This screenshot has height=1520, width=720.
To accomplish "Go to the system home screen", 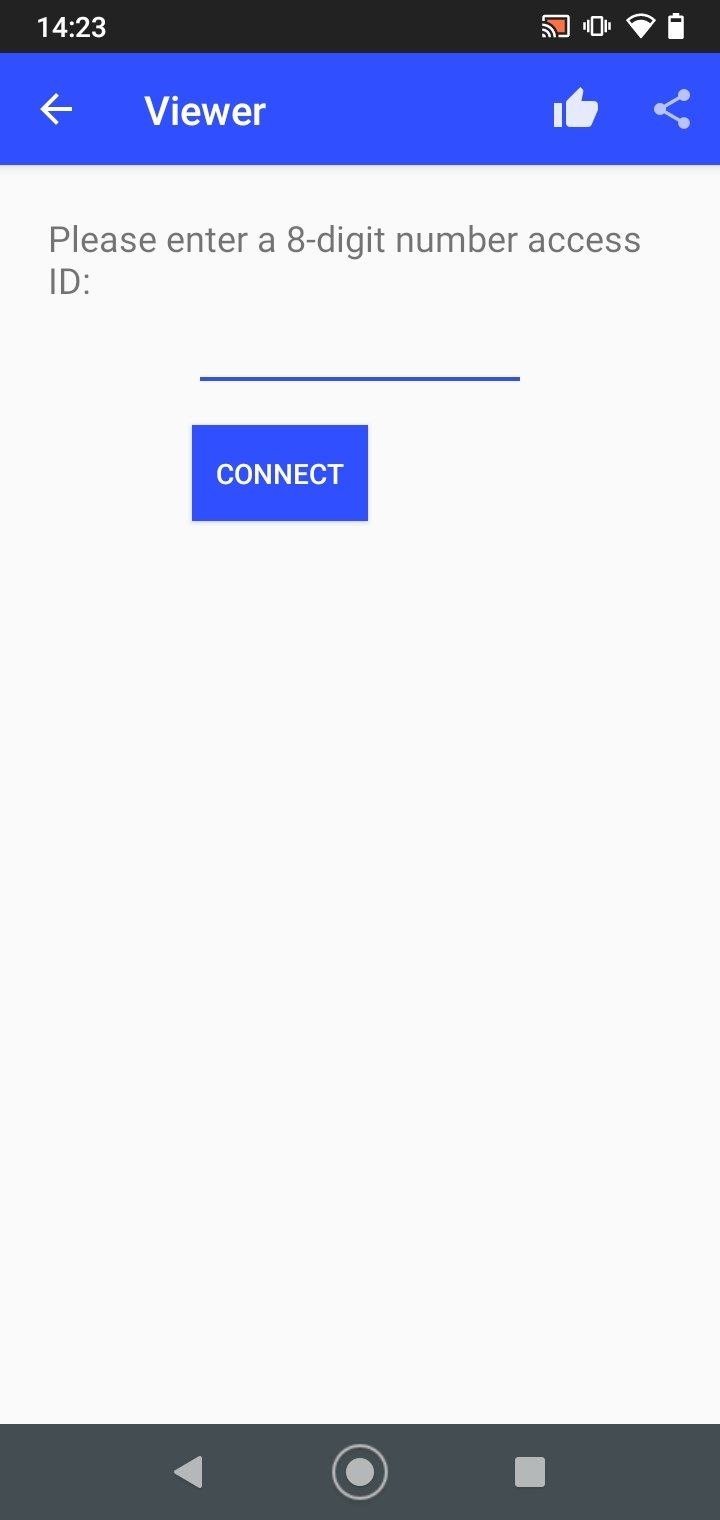I will [360, 1472].
